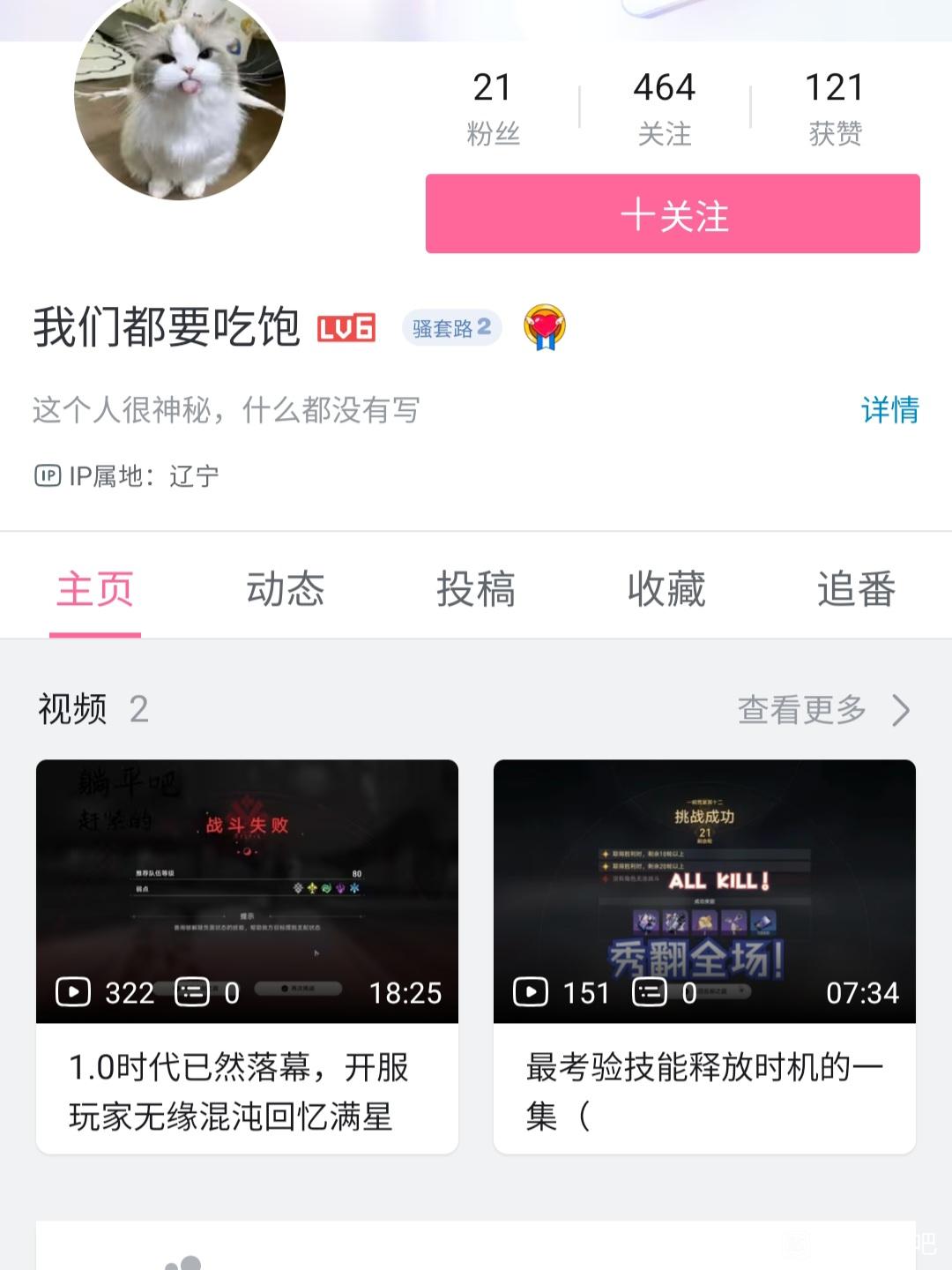The height and width of the screenshot is (1270, 952).
Task: Tap the LV6 level badge
Action: click(346, 328)
